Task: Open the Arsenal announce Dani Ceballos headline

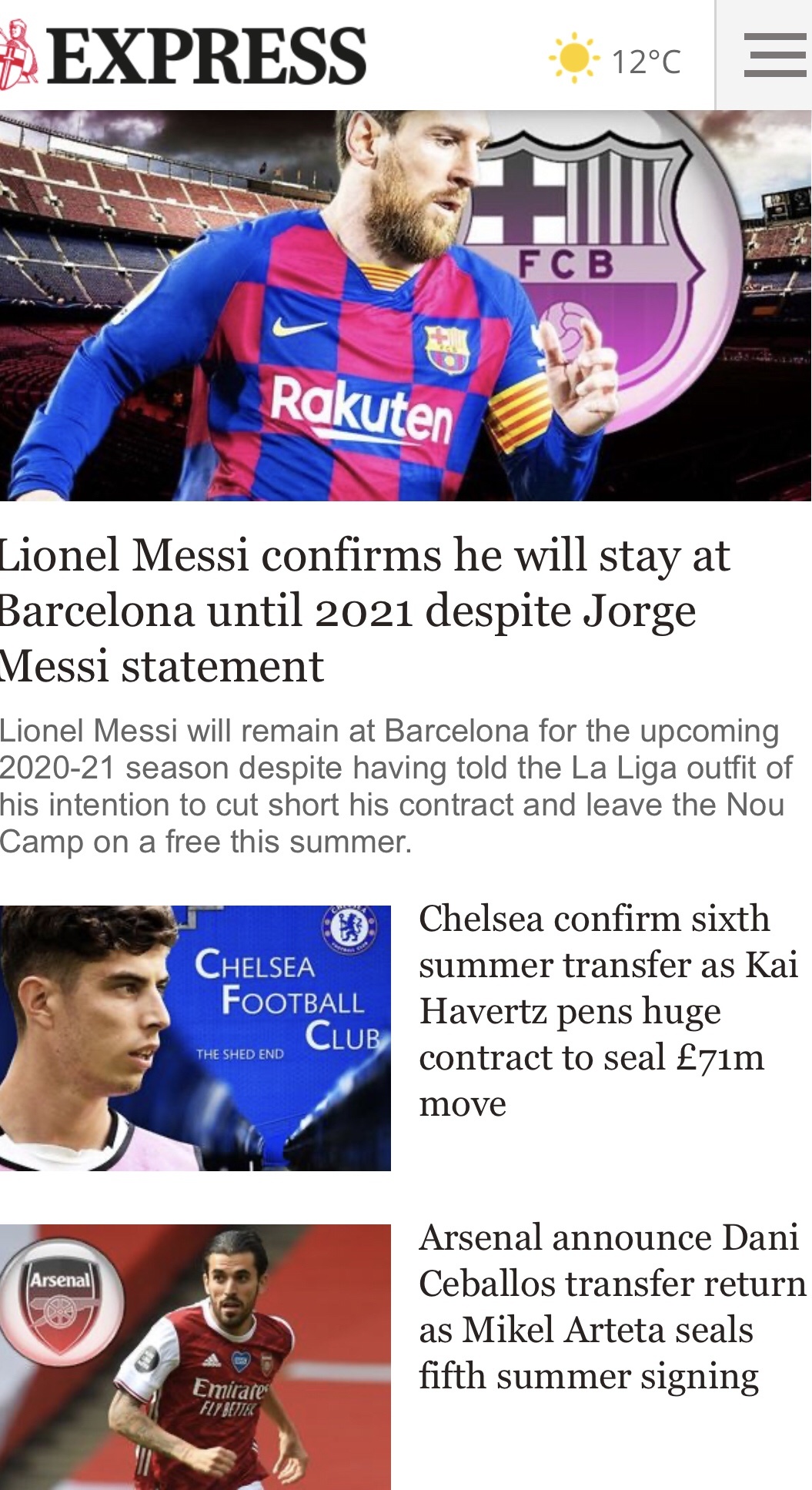Action: point(611,1307)
